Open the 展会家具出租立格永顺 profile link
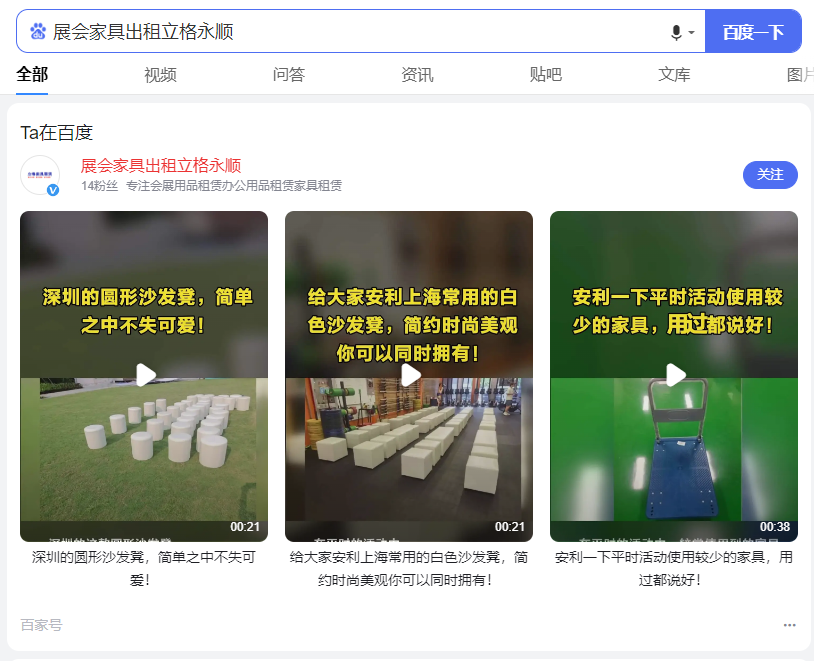814x661 pixels. [x=161, y=166]
